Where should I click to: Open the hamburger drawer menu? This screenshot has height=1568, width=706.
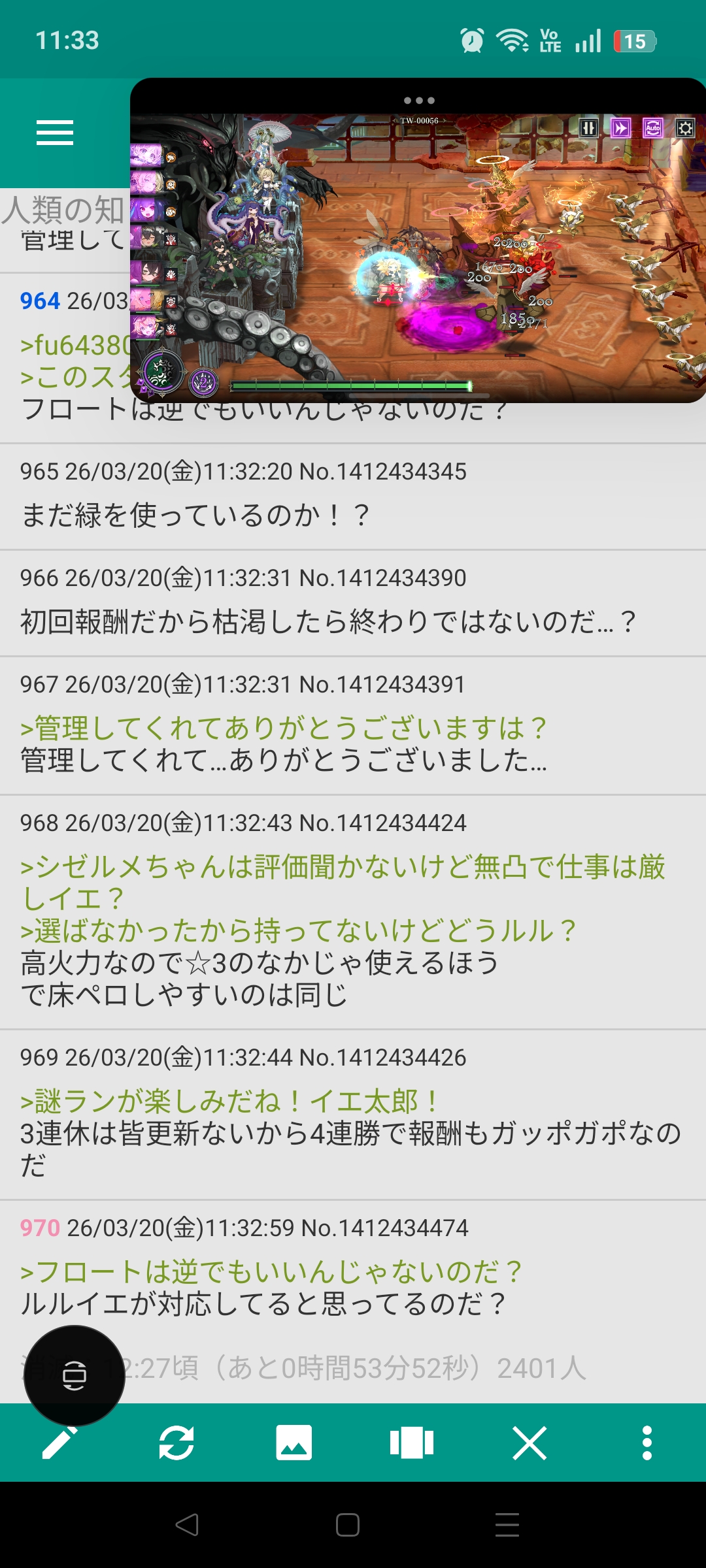coord(55,133)
